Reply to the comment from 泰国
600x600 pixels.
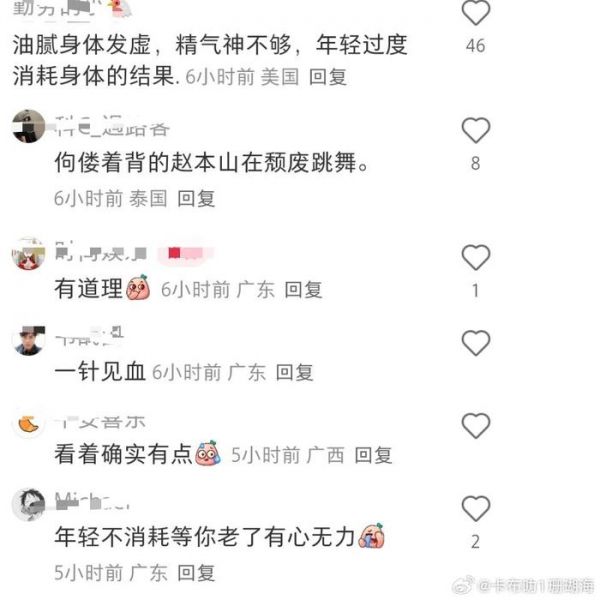(196, 199)
